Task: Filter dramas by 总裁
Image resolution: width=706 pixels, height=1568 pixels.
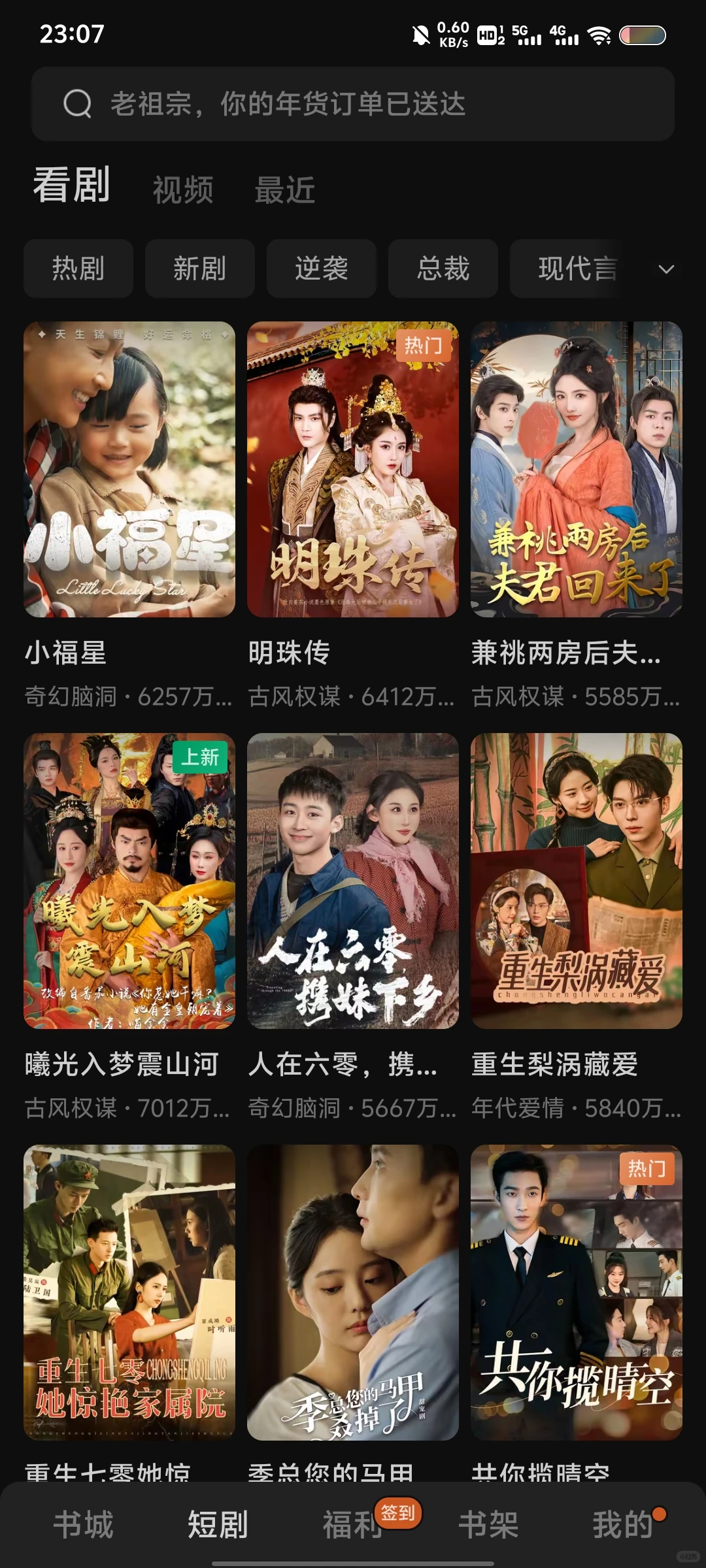Action: [443, 269]
